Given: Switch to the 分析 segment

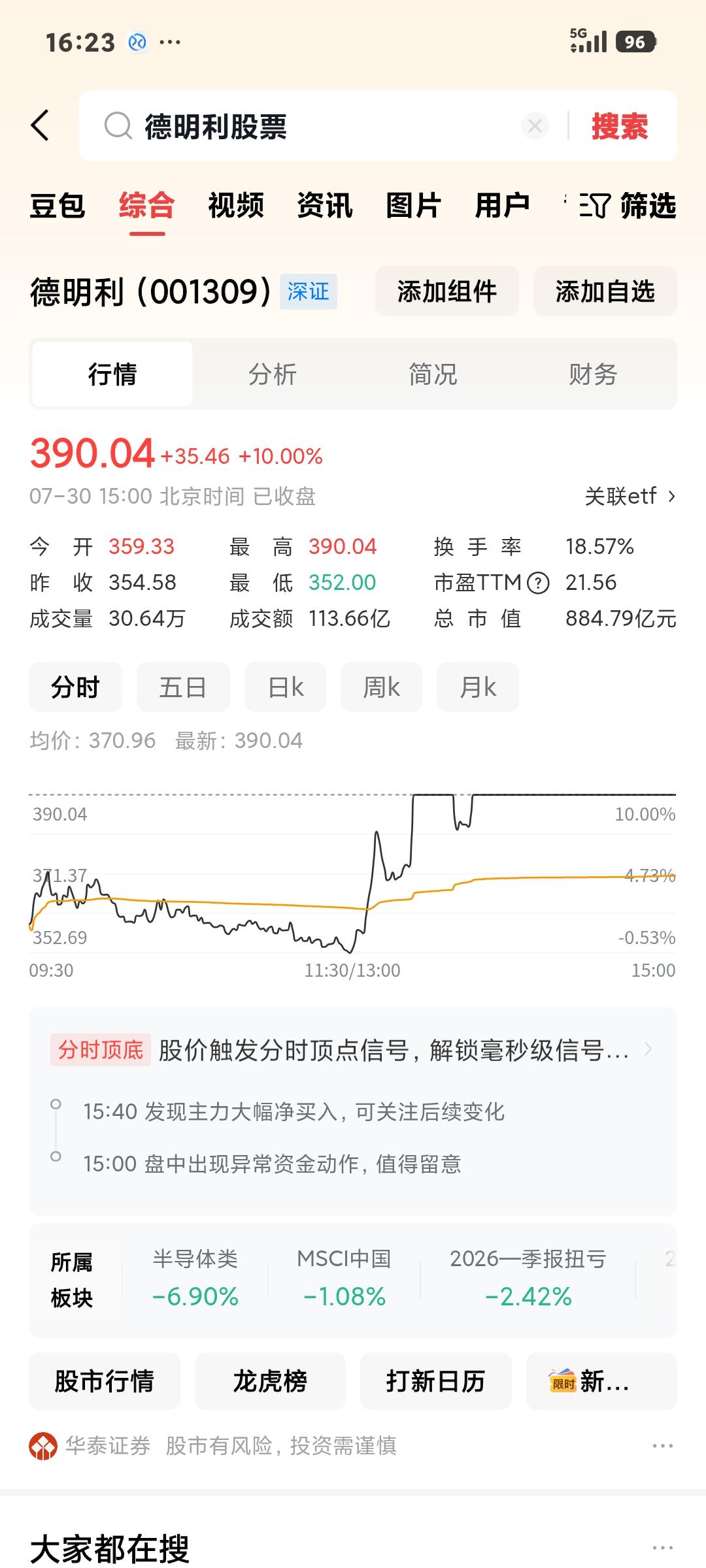Looking at the screenshot, I should [273, 374].
